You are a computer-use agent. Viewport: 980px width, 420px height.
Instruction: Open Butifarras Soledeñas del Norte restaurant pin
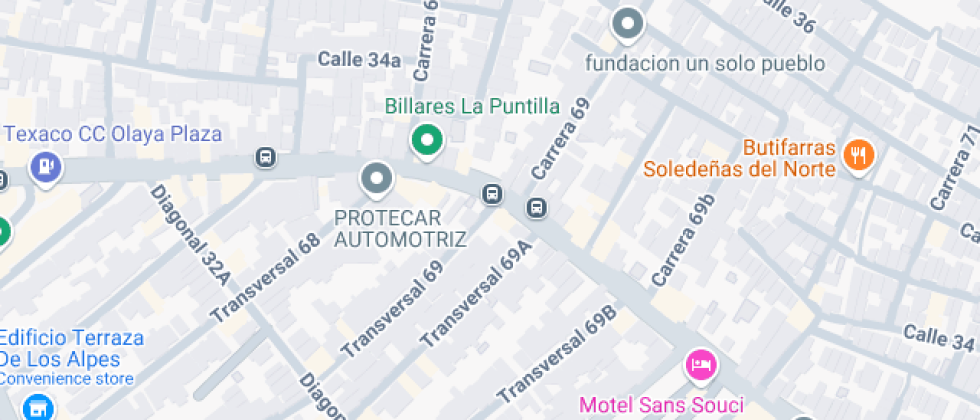point(858,155)
